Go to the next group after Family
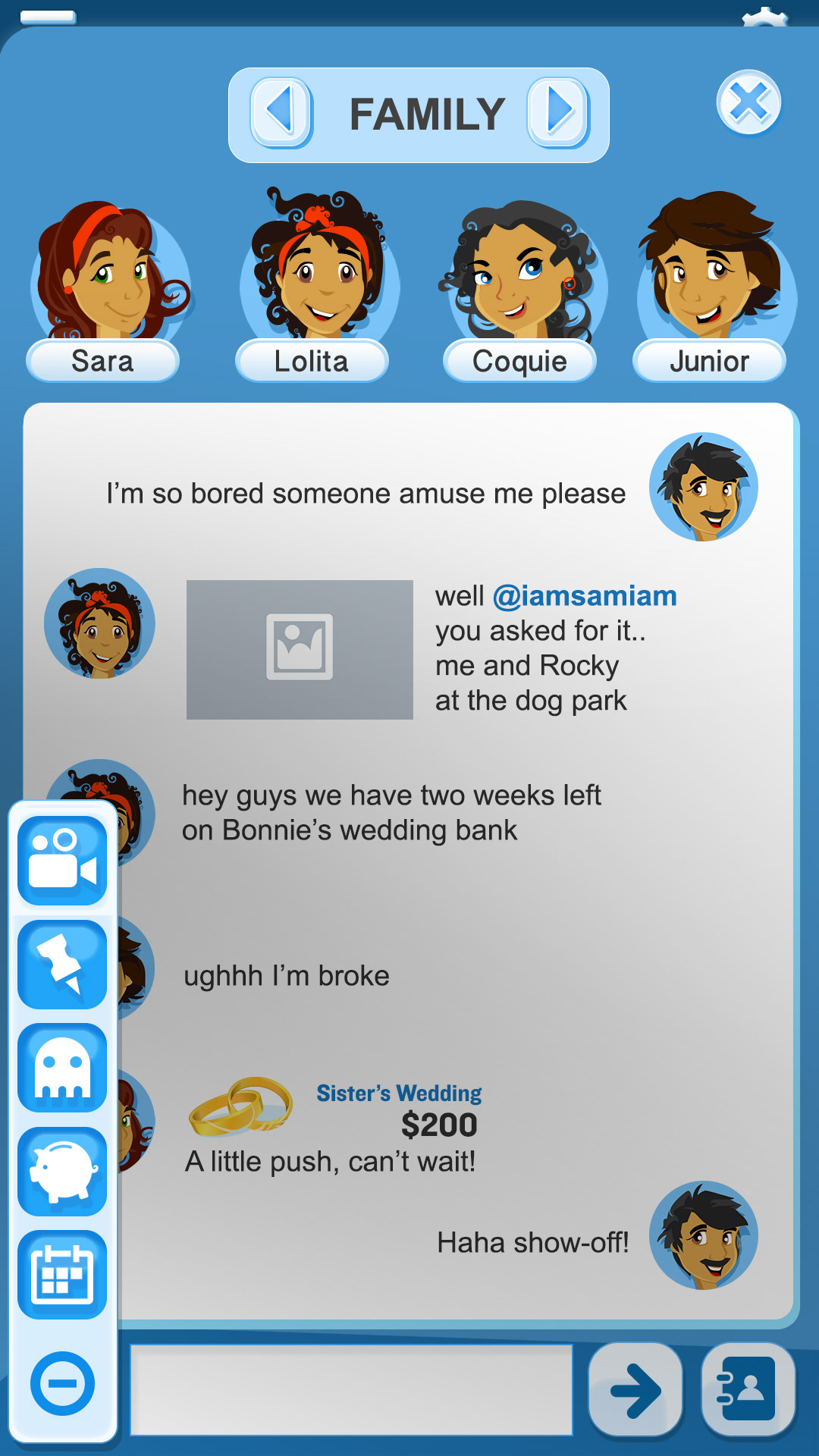Viewport: 819px width, 1456px height. click(559, 112)
